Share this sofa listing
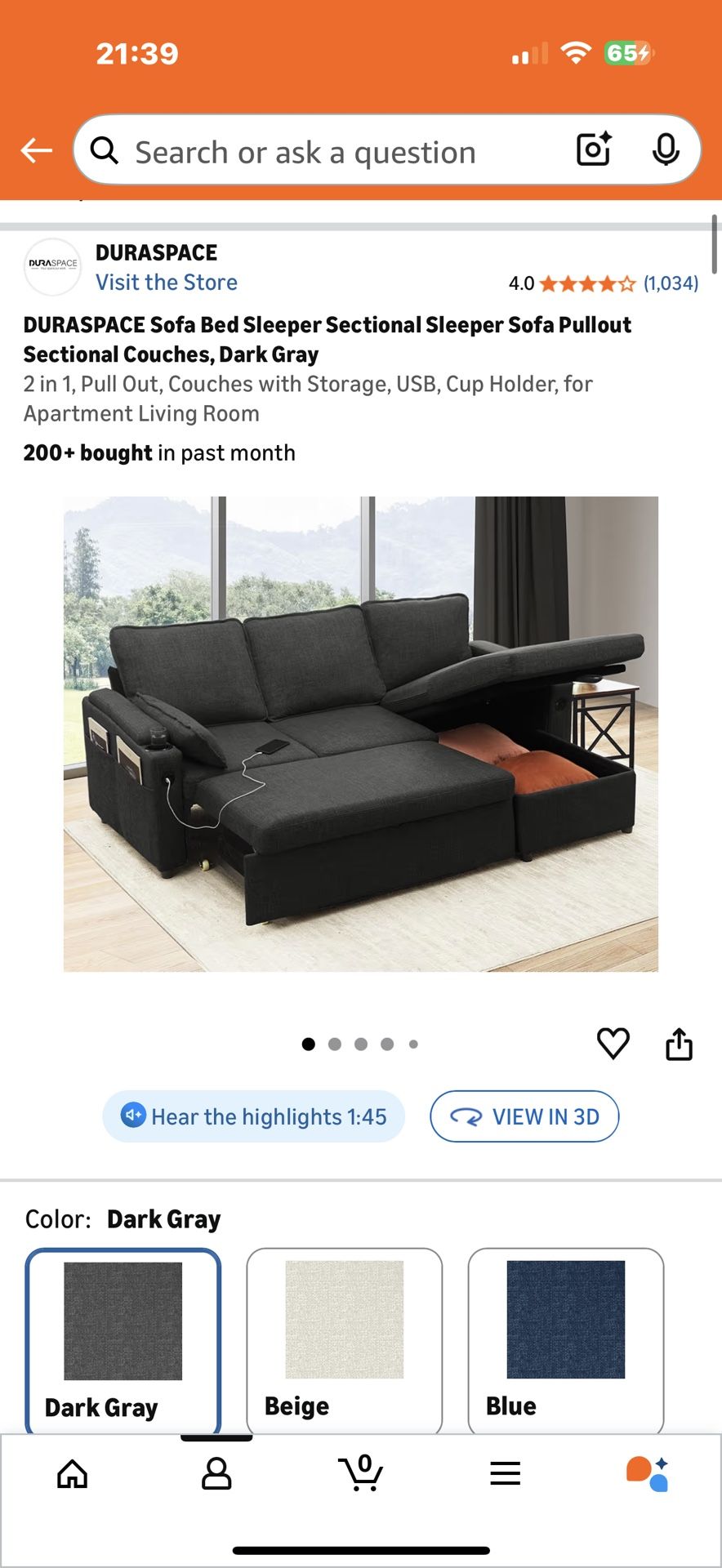 click(680, 1042)
